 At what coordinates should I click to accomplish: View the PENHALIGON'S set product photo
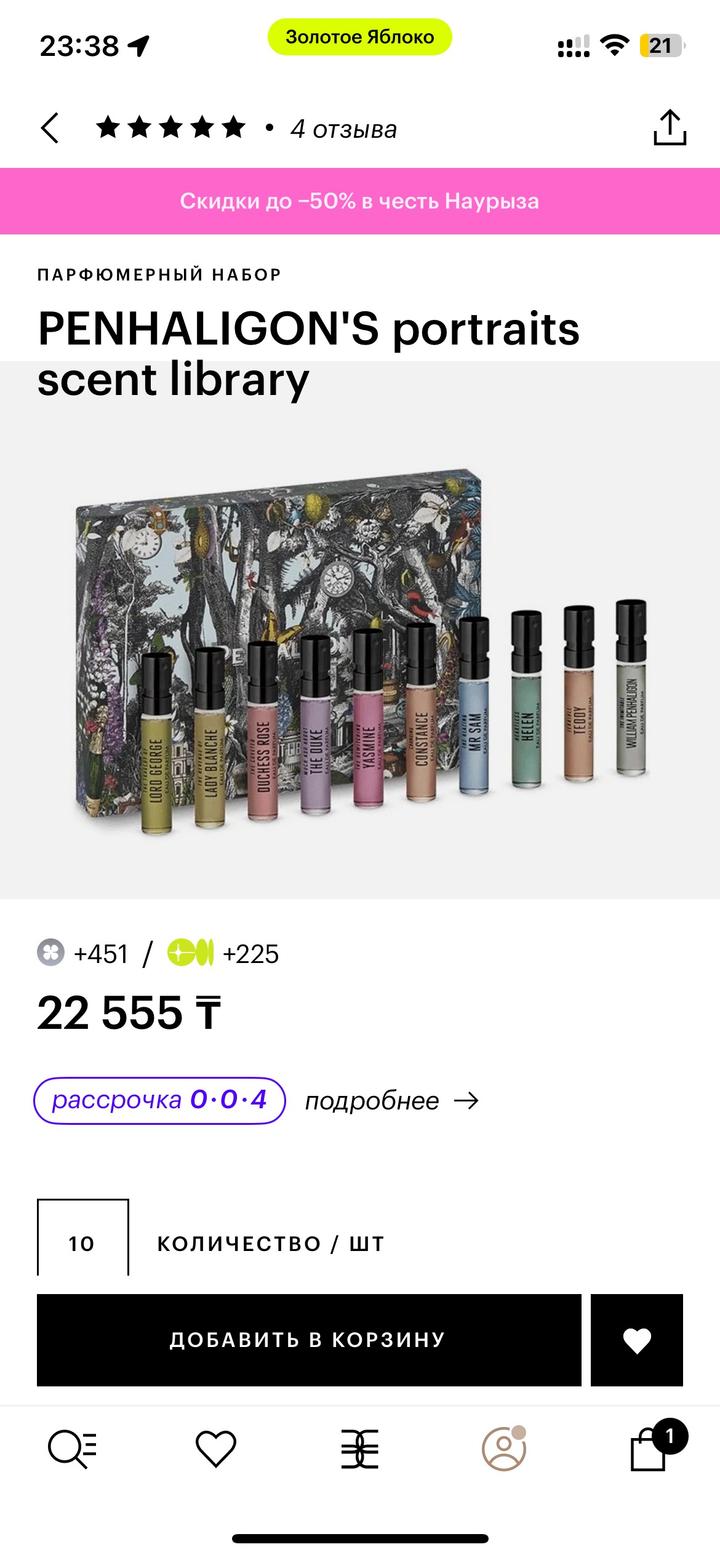click(360, 650)
